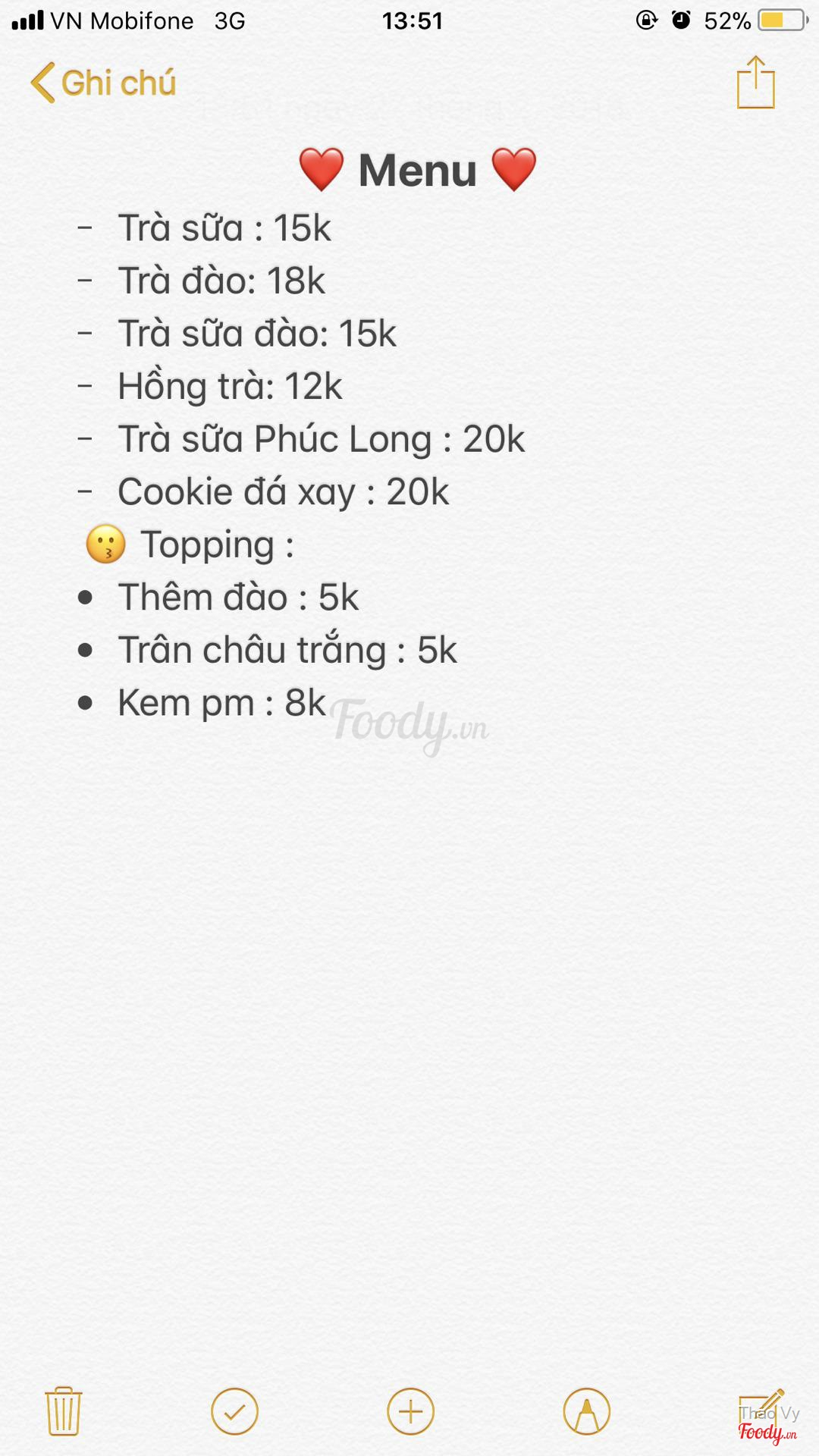
Task: Open the plus attachment menu
Action: (410, 1411)
